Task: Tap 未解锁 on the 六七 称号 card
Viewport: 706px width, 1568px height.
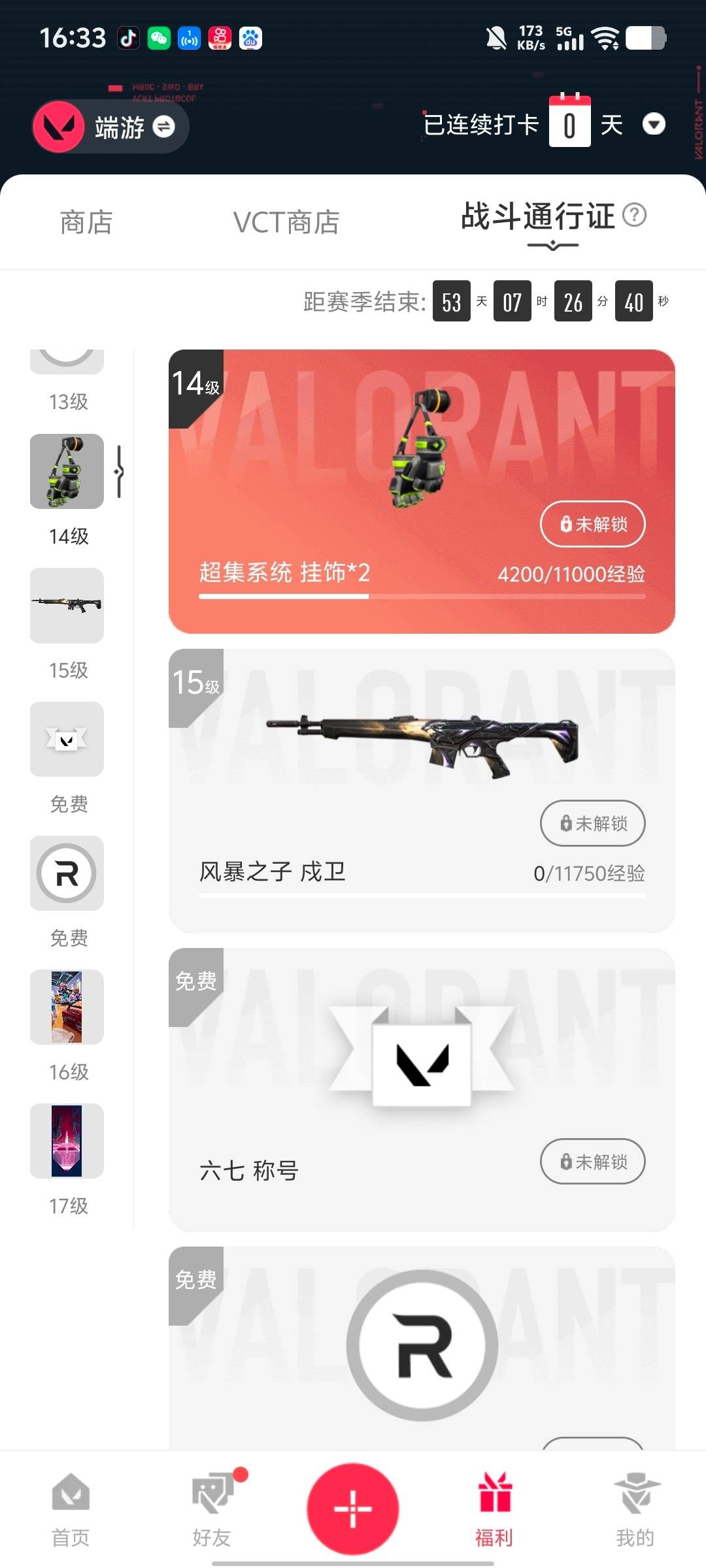Action: click(x=592, y=1162)
